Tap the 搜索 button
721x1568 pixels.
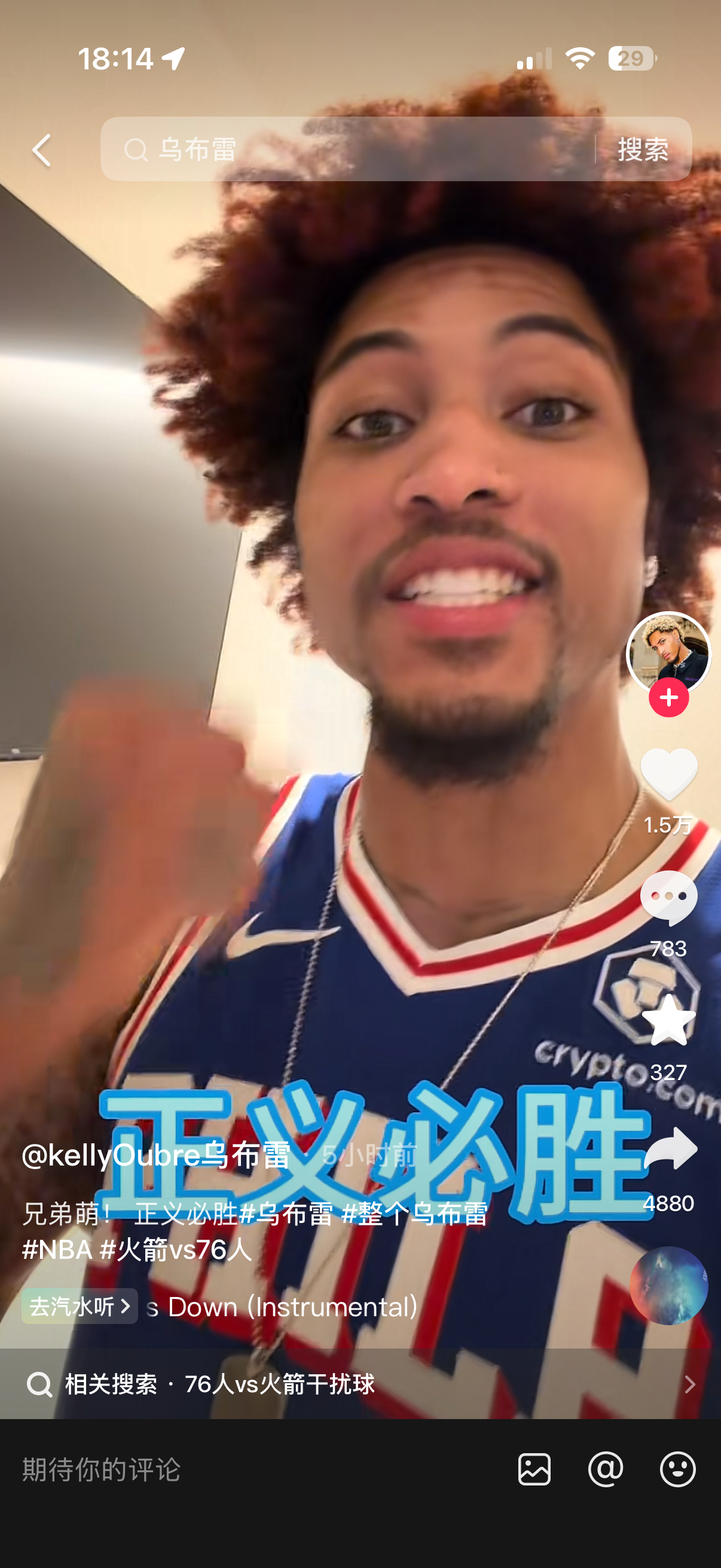[x=643, y=150]
